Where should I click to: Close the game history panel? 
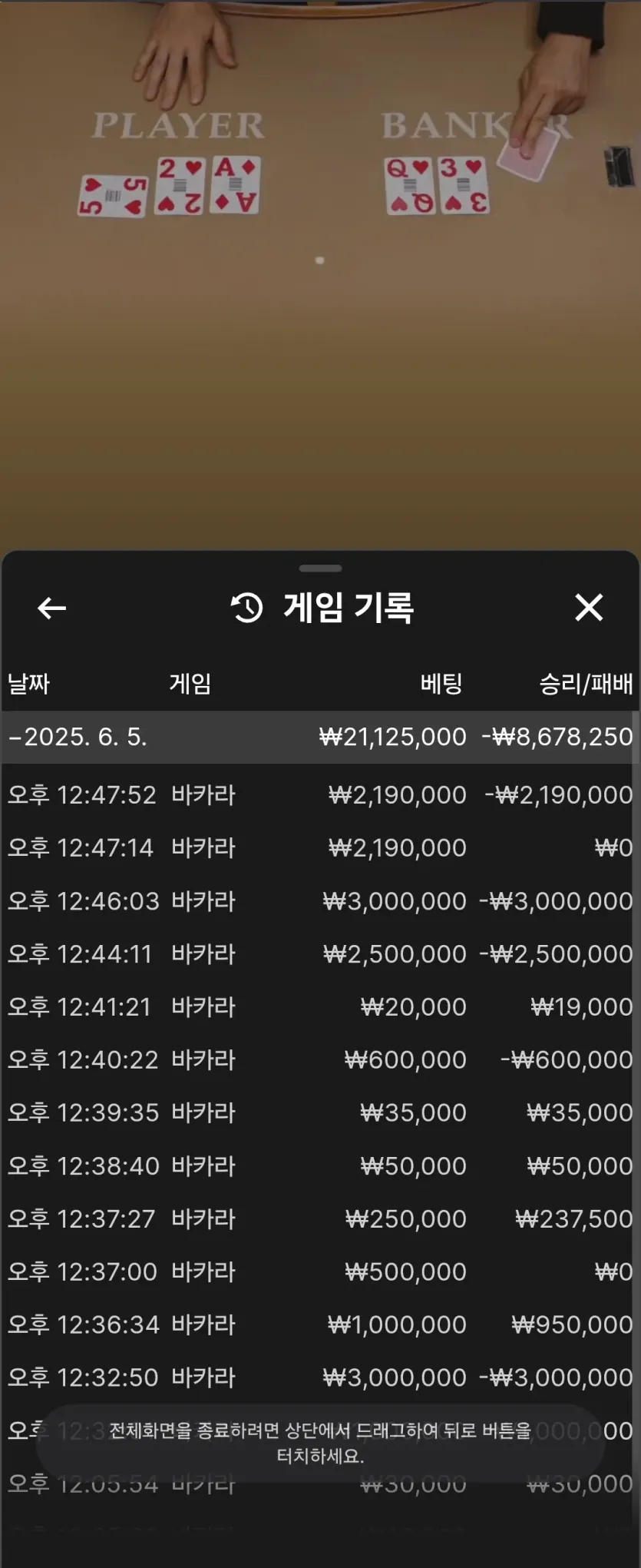[x=589, y=608]
